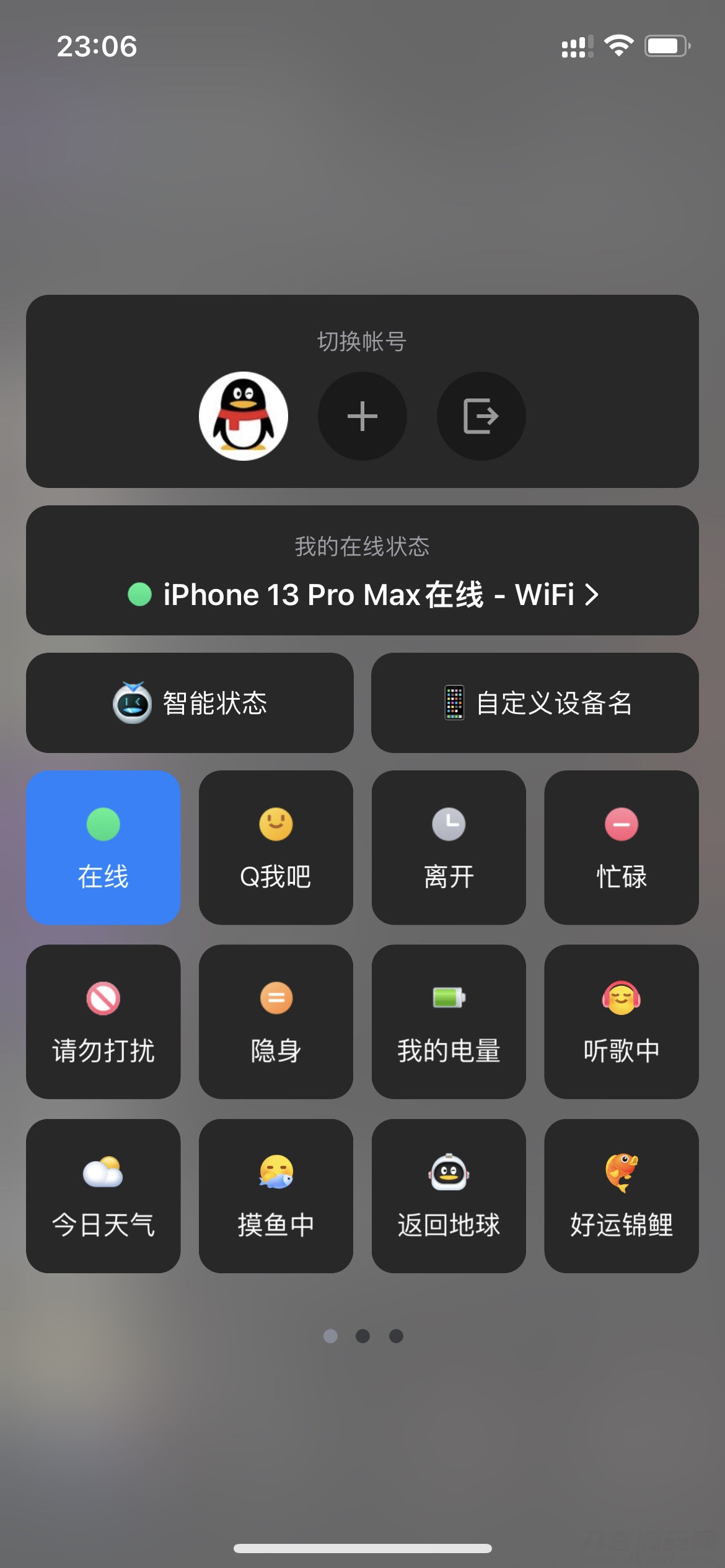The height and width of the screenshot is (1568, 725).
Task: Open the 智能状态 smart status feature
Action: click(x=190, y=702)
